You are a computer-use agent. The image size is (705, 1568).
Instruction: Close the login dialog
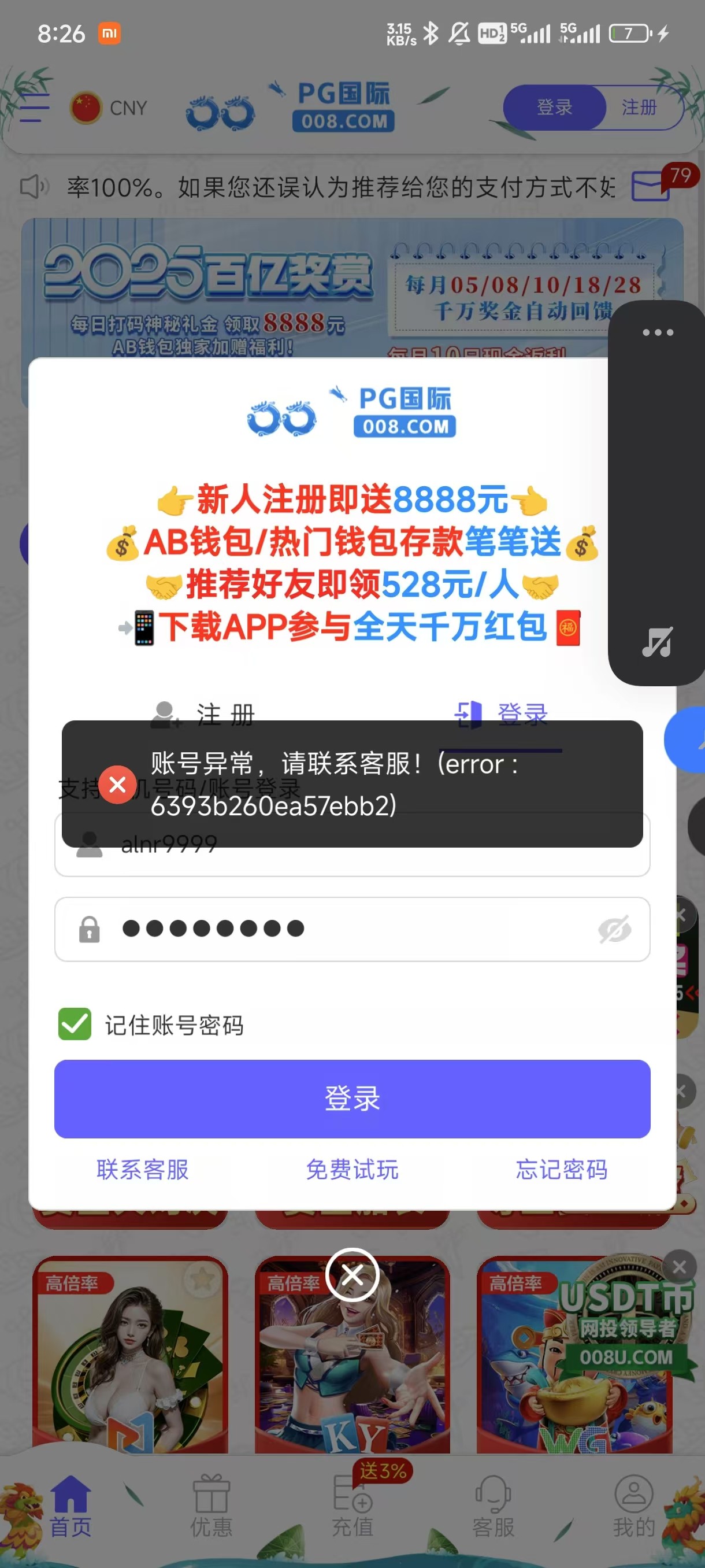click(352, 1275)
